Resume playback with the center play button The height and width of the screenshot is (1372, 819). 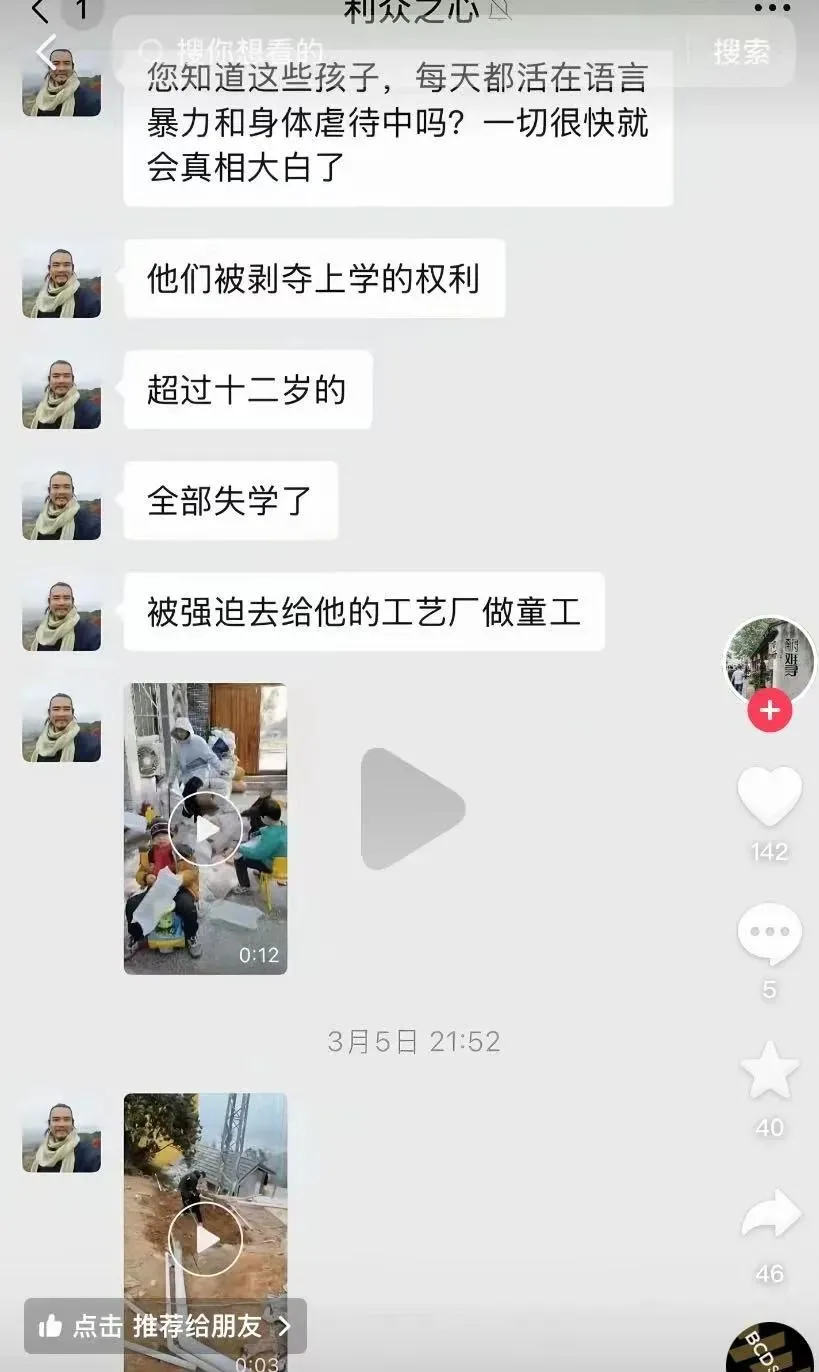410,808
